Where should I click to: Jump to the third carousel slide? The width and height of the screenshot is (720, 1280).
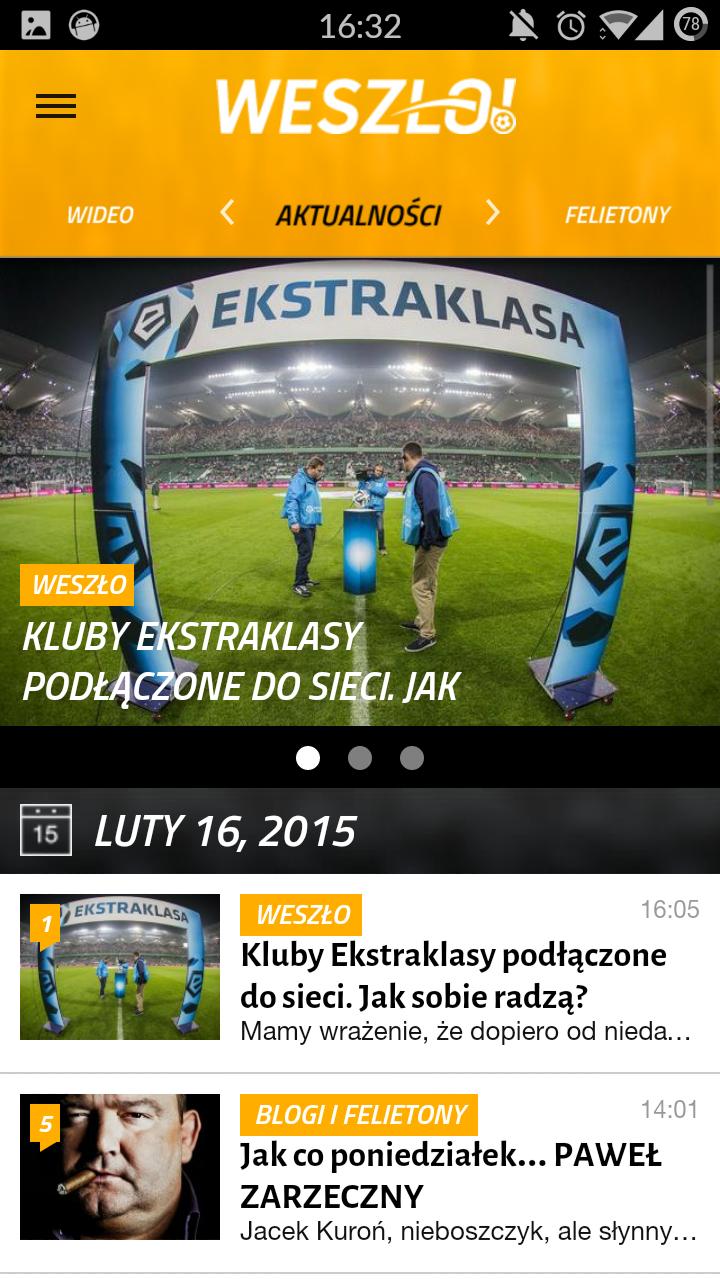pyautogui.click(x=412, y=759)
